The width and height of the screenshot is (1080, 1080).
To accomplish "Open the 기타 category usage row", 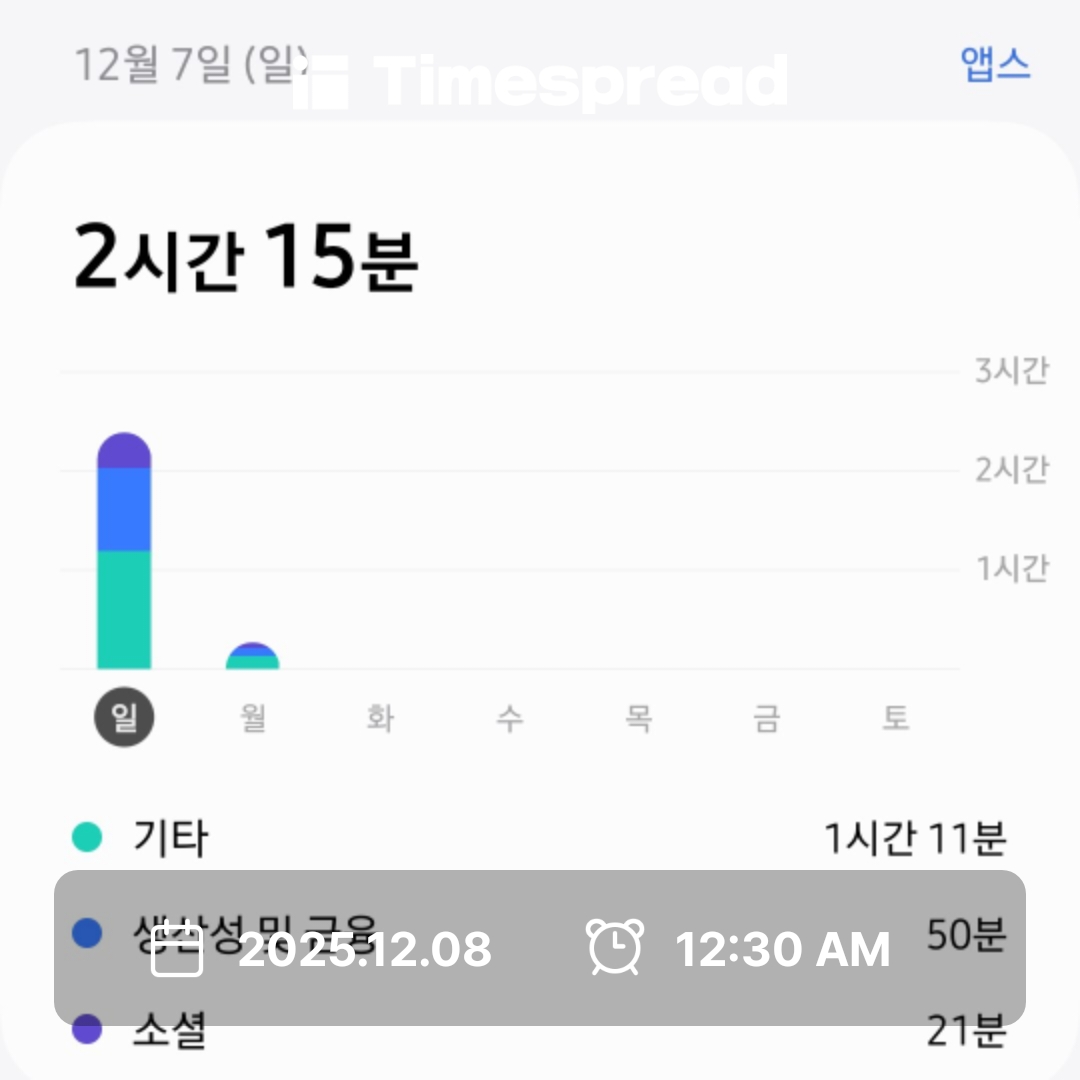I will [540, 838].
